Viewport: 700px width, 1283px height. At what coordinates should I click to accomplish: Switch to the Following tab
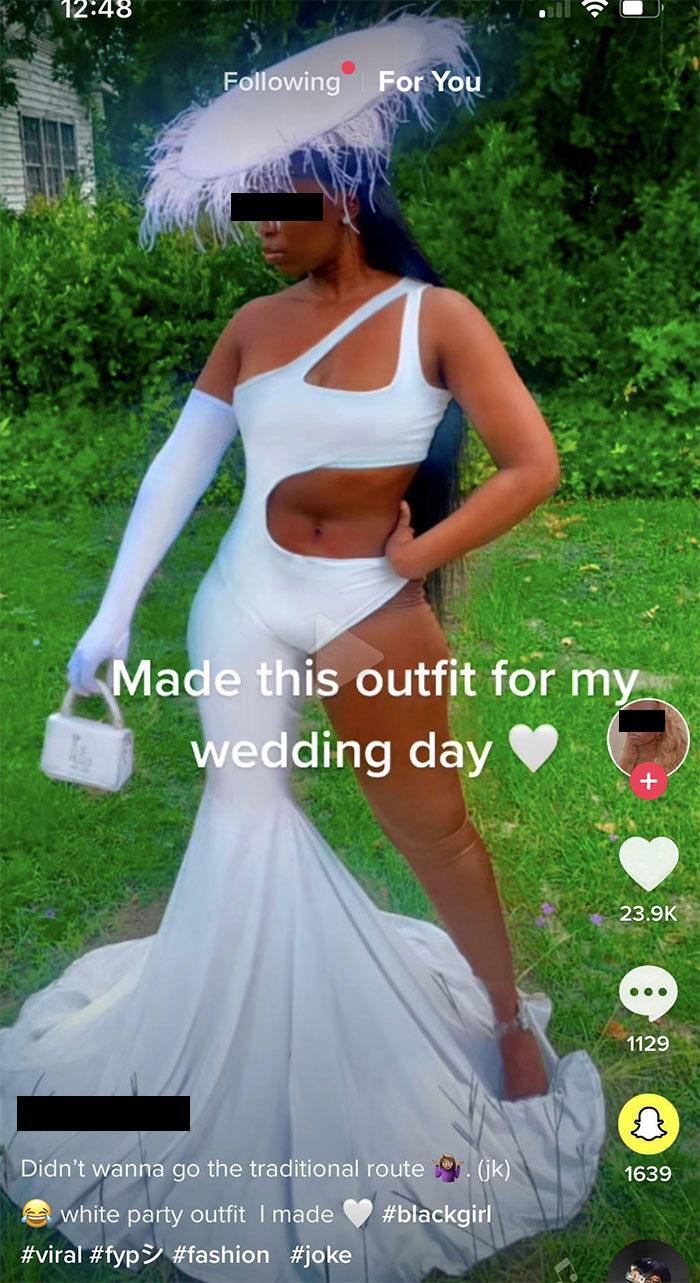pyautogui.click(x=281, y=82)
